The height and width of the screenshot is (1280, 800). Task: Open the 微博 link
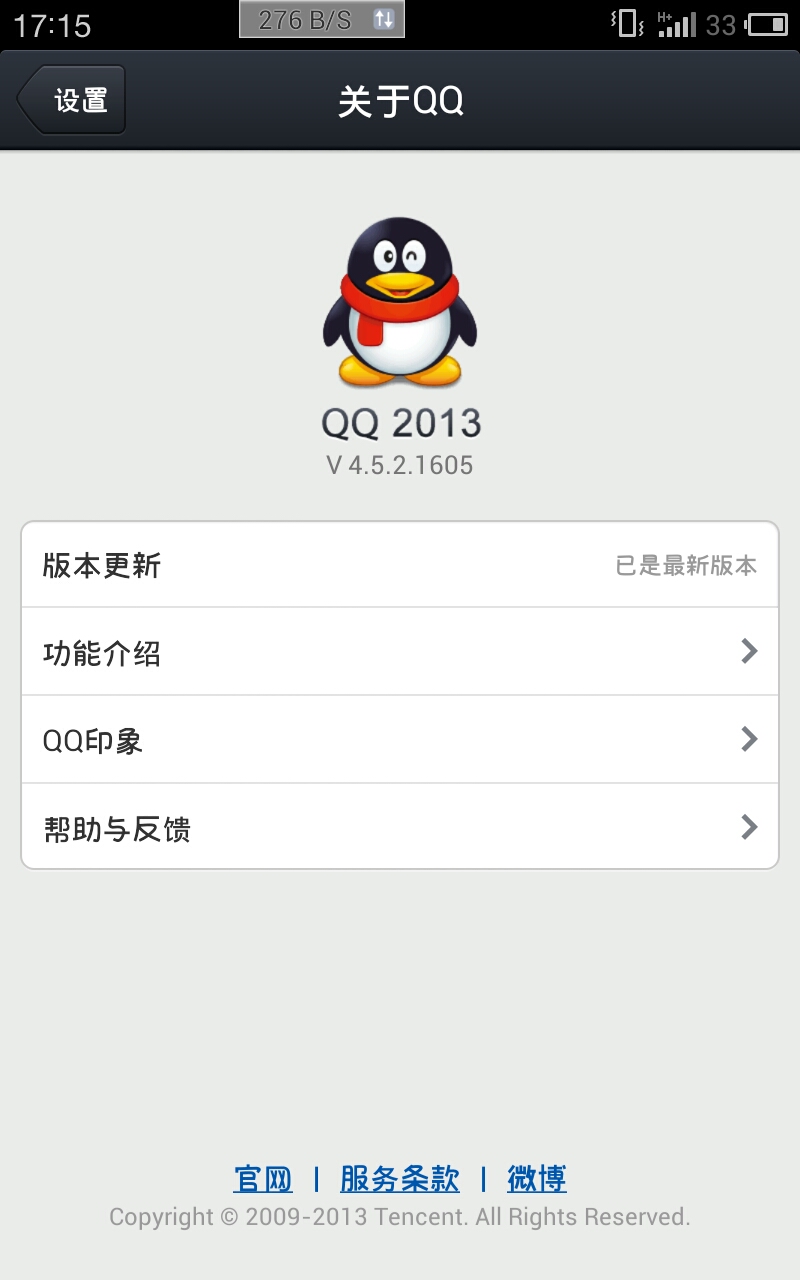pos(537,1179)
